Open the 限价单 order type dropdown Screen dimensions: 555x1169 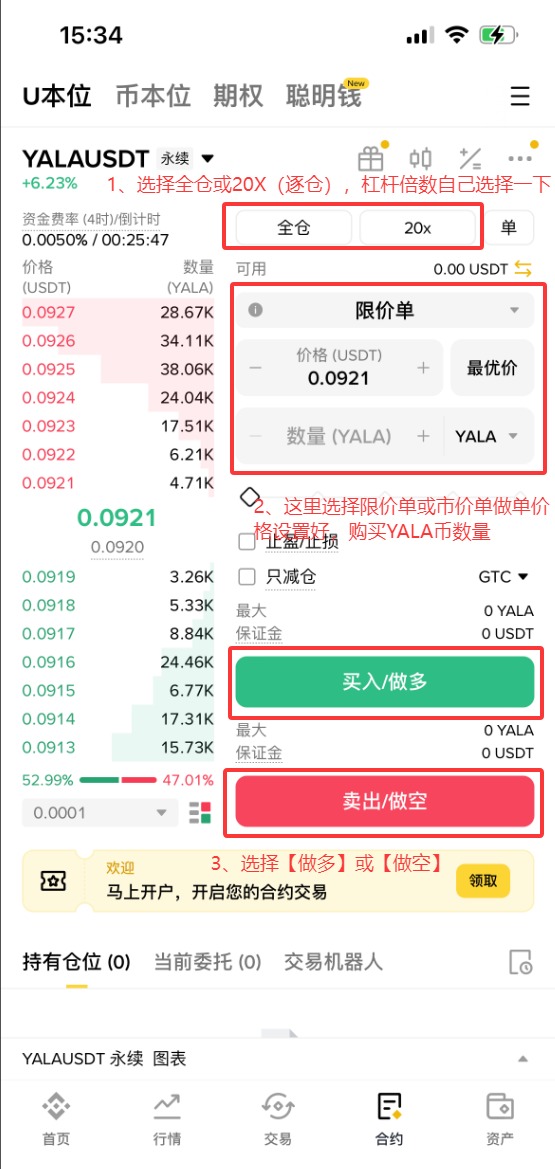tap(385, 310)
